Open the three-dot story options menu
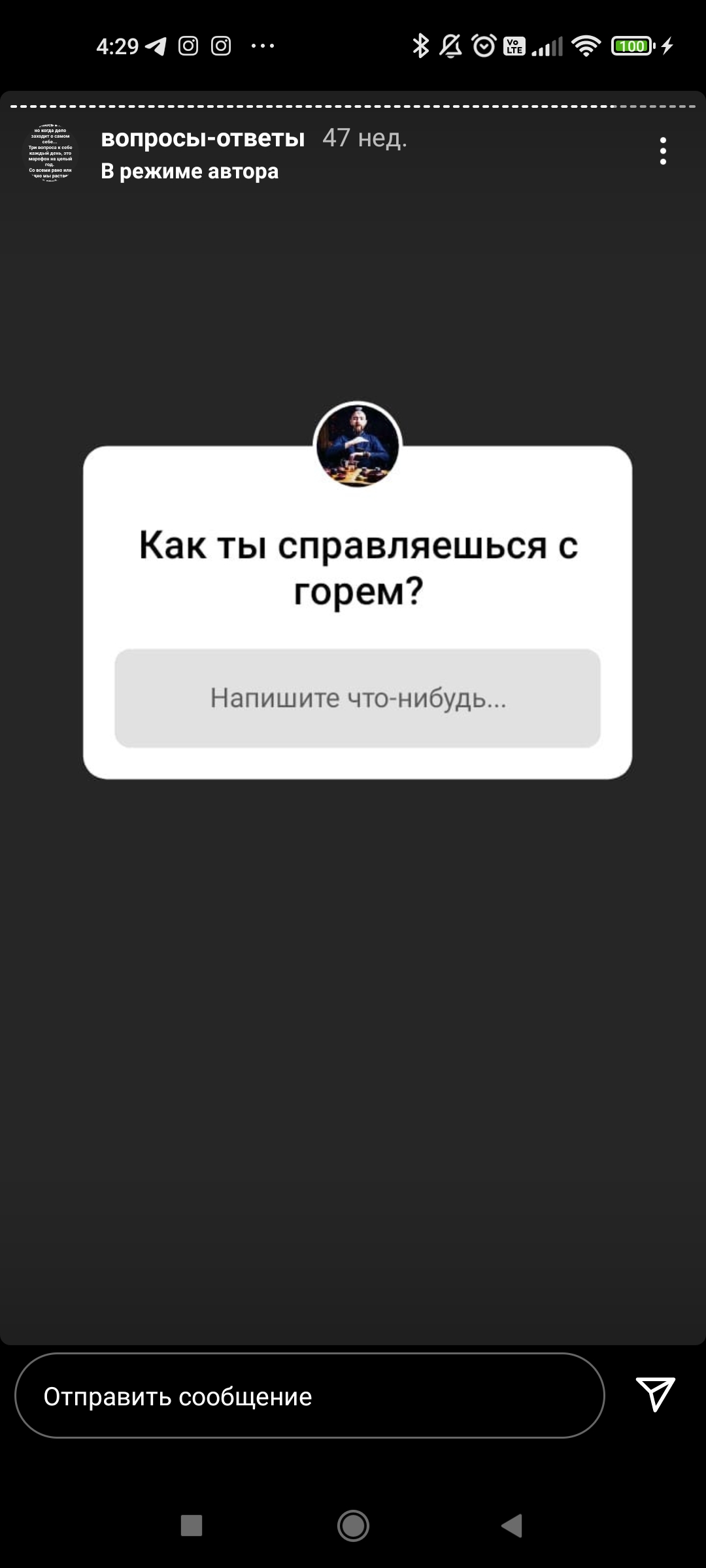The height and width of the screenshot is (1568, 706). [663, 151]
